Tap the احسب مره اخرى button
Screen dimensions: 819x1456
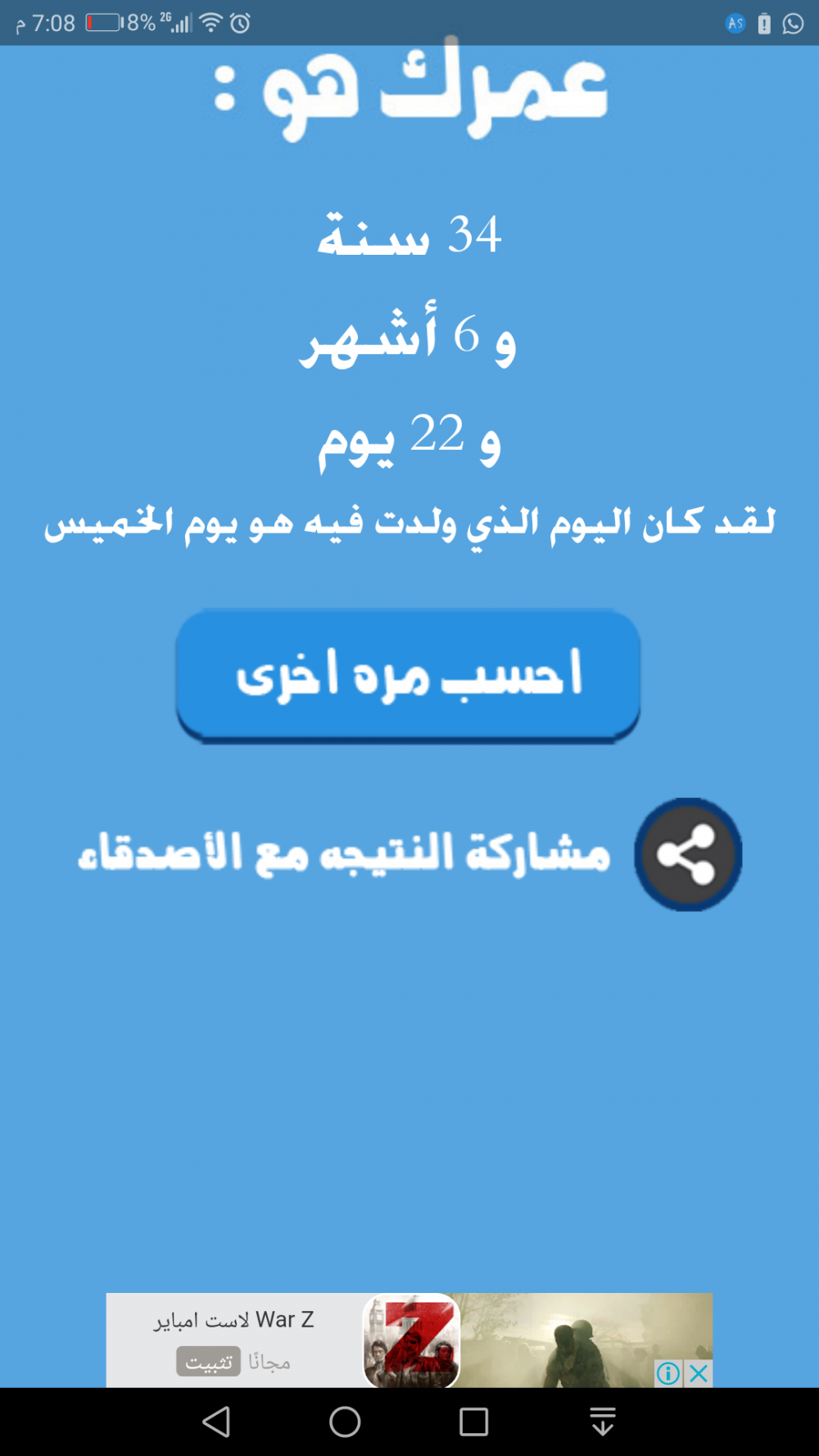click(408, 675)
